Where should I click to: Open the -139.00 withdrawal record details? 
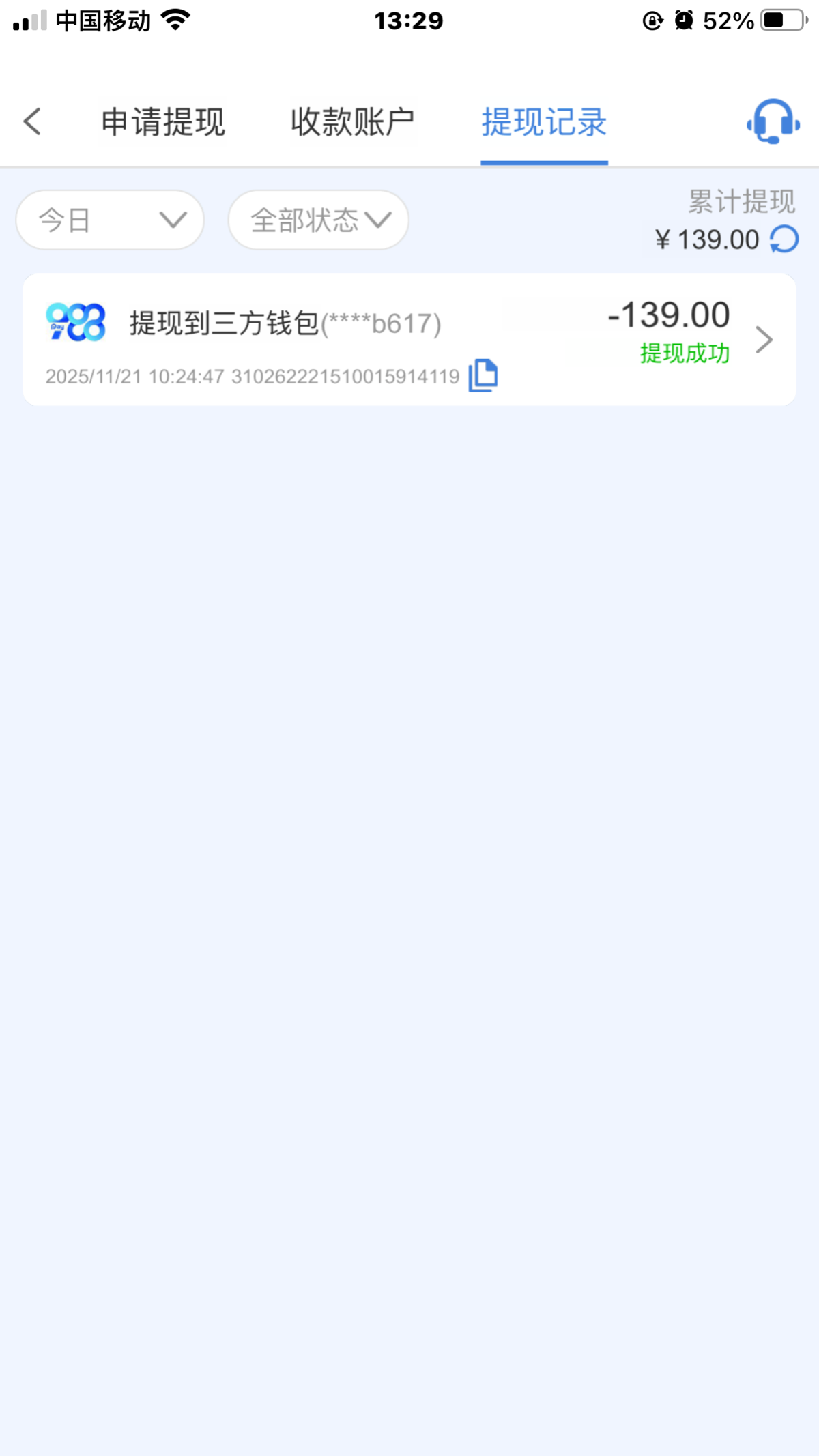764,340
